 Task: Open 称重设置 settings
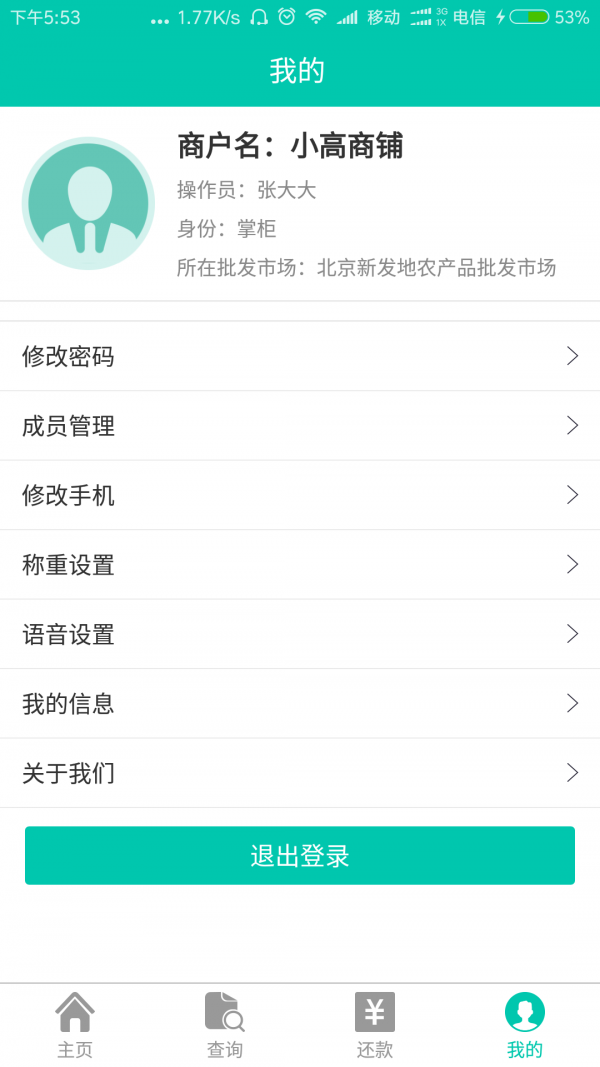[300, 565]
